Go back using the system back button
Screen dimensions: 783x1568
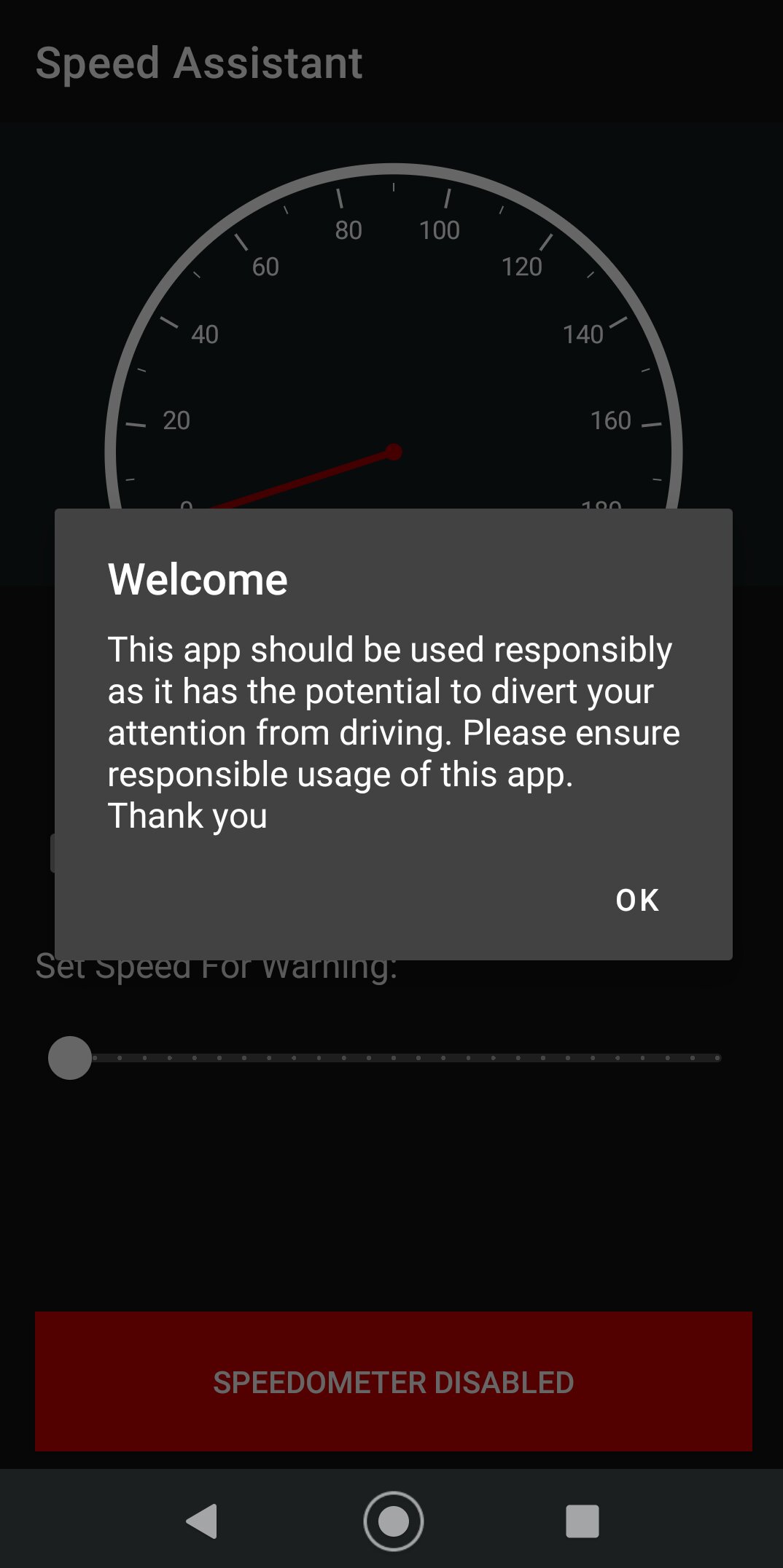click(203, 1521)
